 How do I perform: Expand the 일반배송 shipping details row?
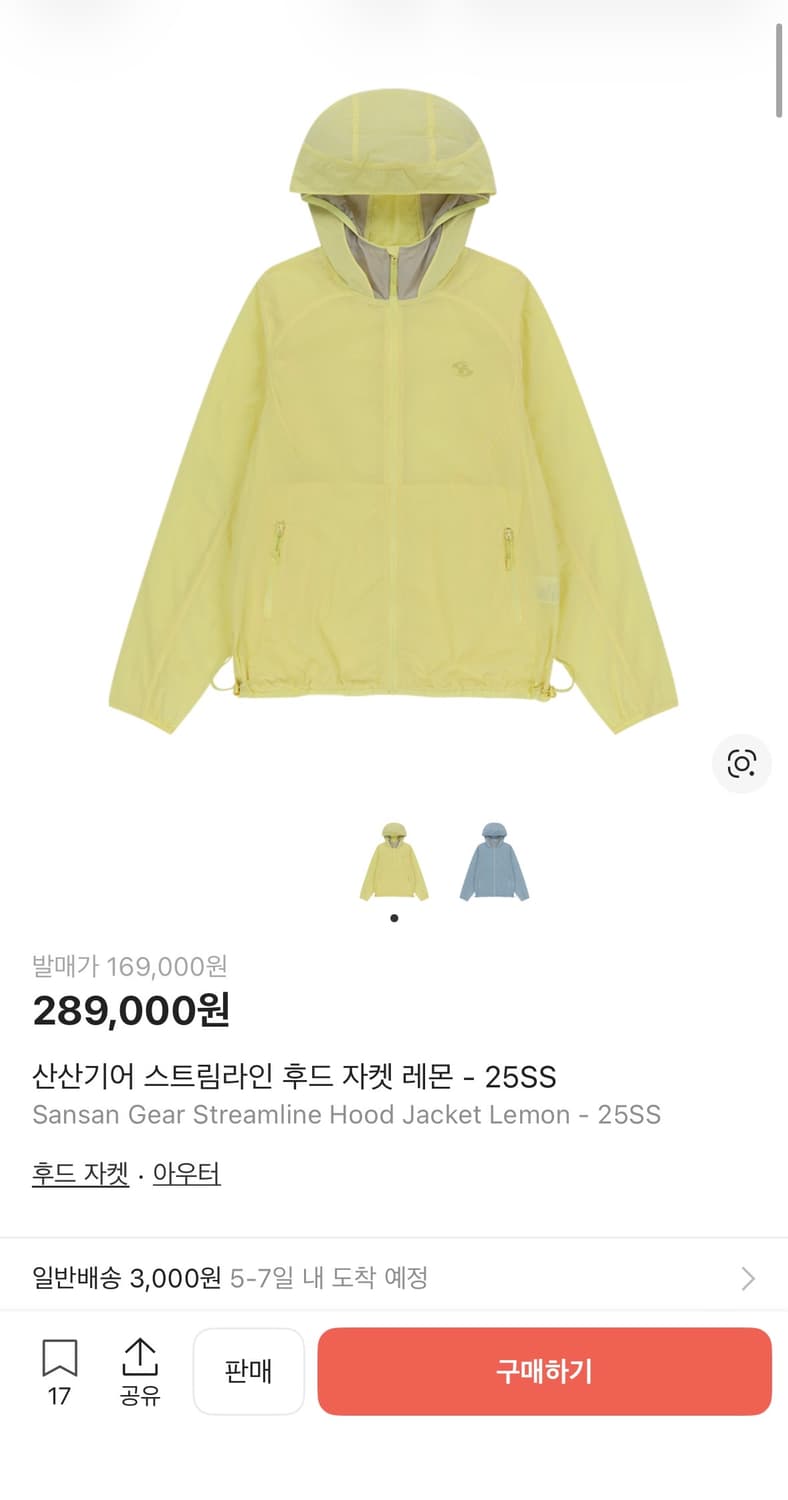click(394, 1278)
